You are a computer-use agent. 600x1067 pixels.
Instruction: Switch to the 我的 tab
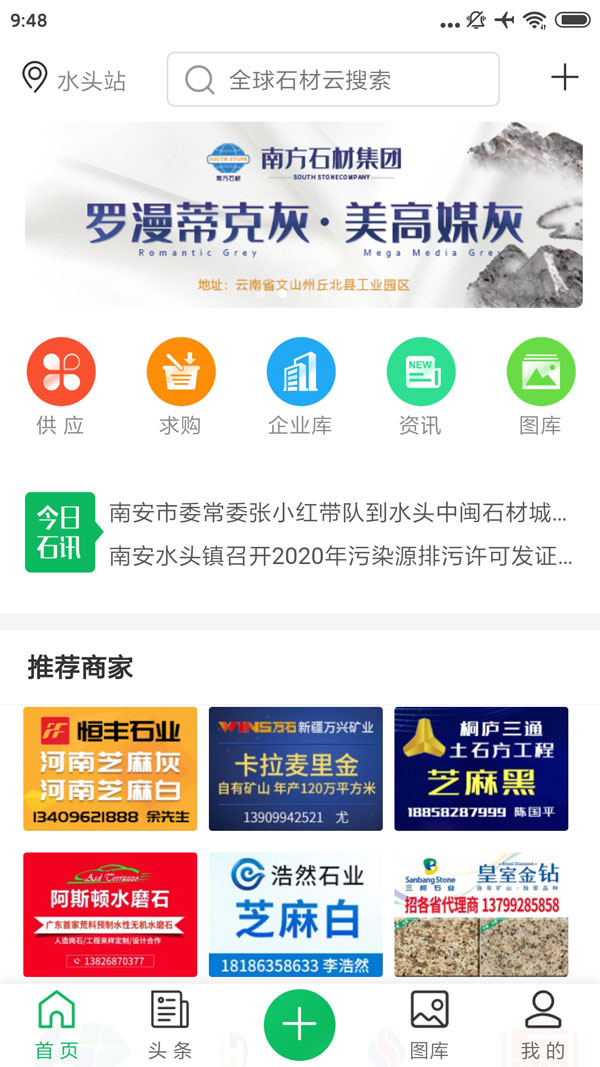pyautogui.click(x=543, y=1025)
